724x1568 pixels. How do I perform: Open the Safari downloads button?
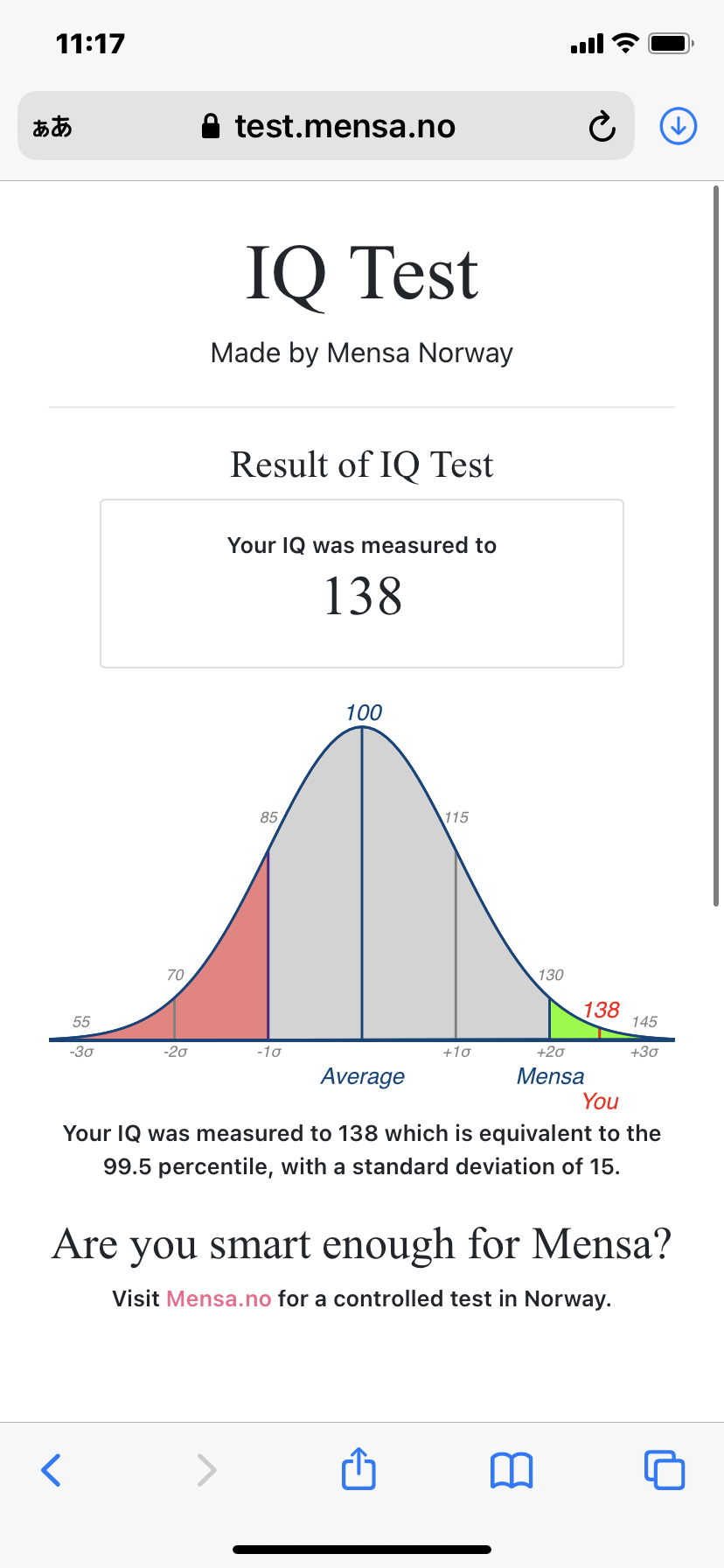(x=678, y=126)
